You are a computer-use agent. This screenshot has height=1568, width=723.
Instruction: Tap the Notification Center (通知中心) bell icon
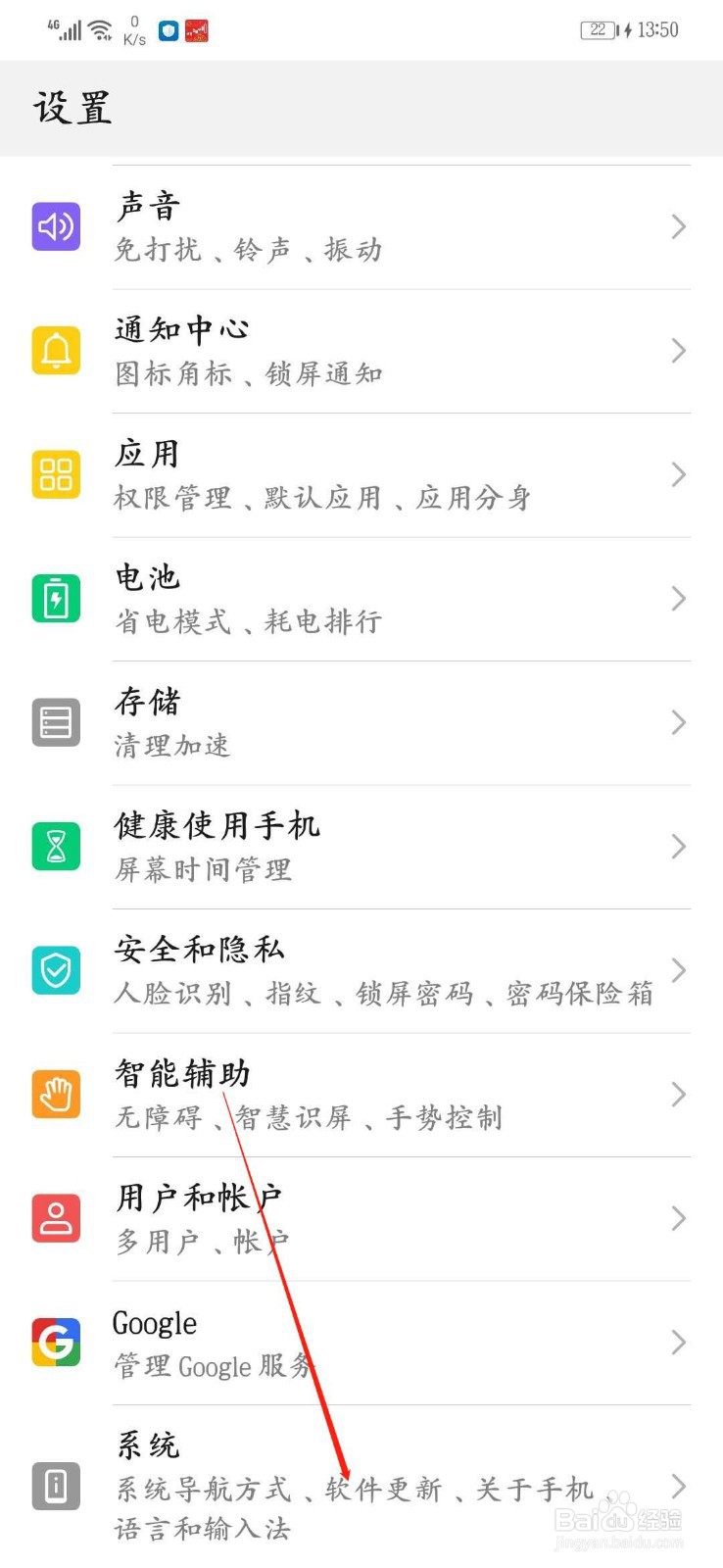click(56, 351)
